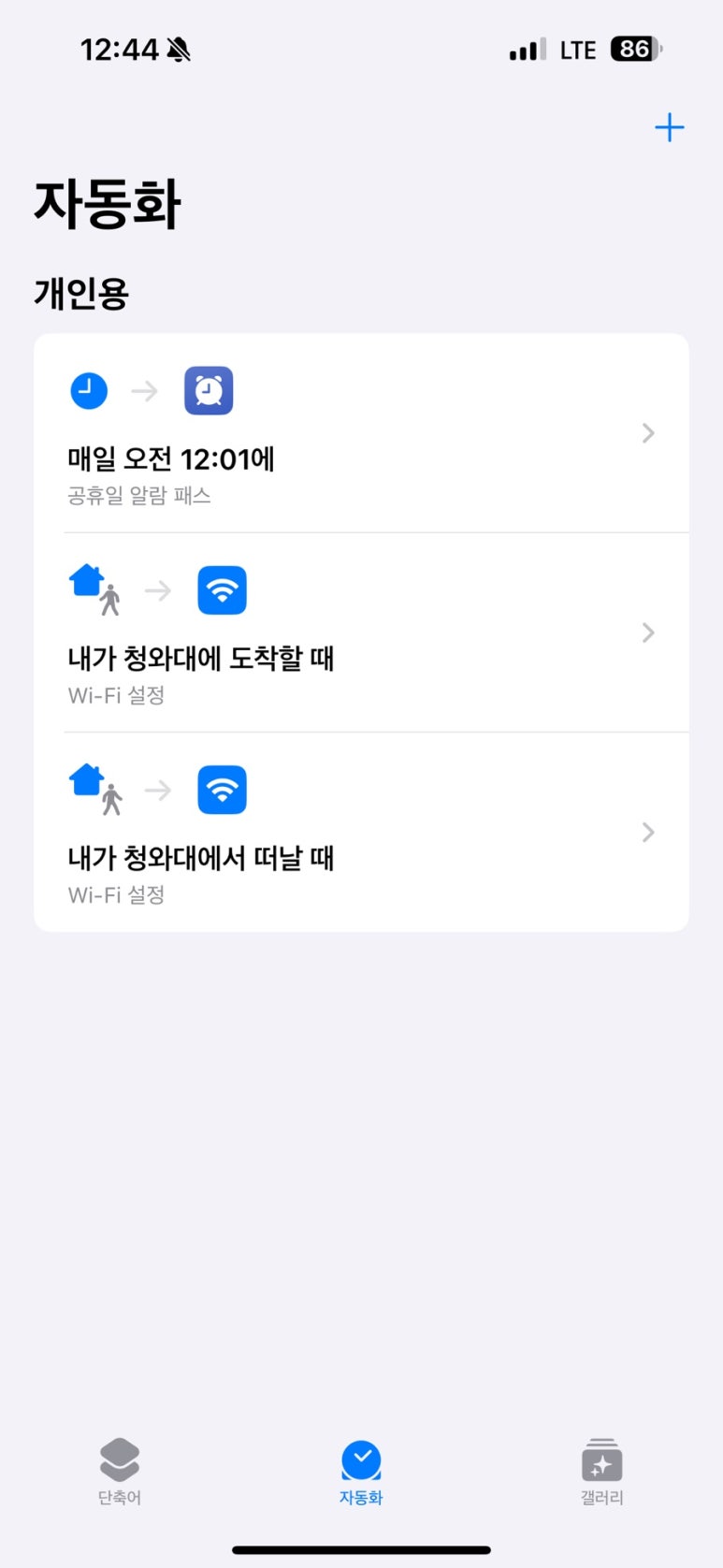Add a new automation with plus icon
This screenshot has height=1568, width=723.
point(669,127)
